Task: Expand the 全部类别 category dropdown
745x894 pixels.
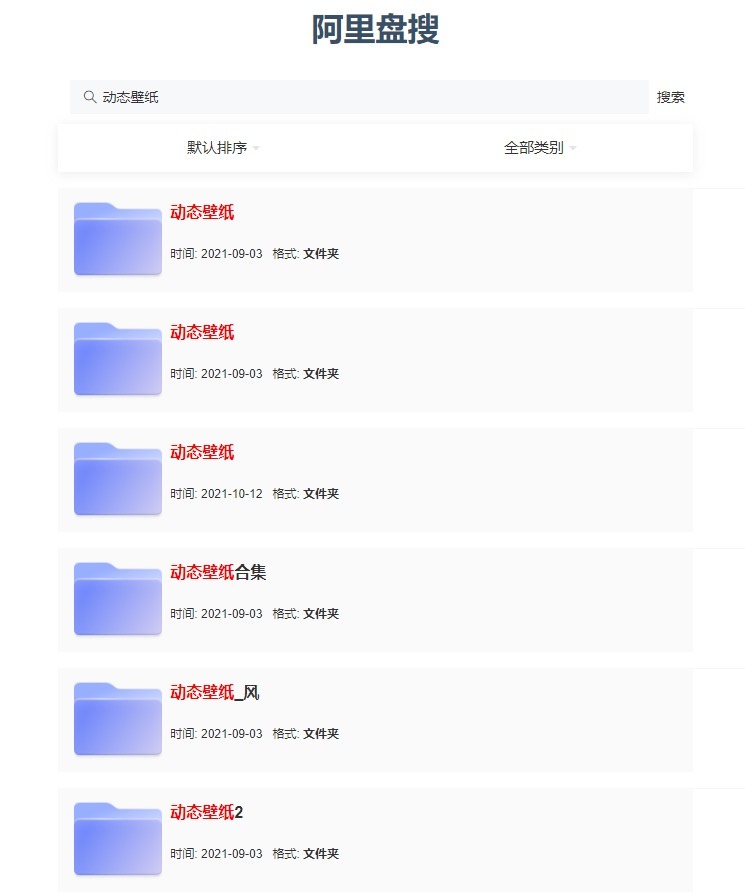Action: [540, 148]
